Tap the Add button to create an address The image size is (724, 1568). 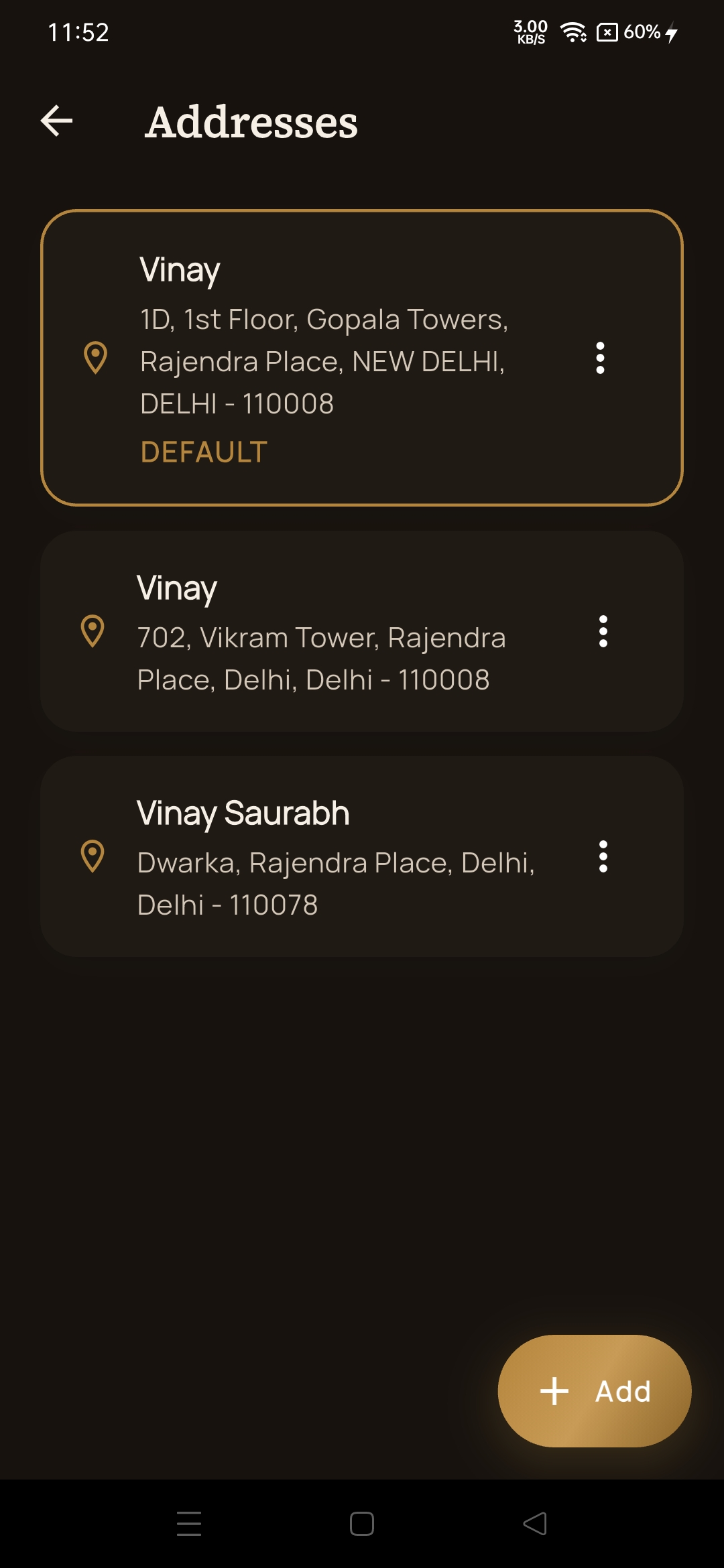click(x=594, y=1391)
